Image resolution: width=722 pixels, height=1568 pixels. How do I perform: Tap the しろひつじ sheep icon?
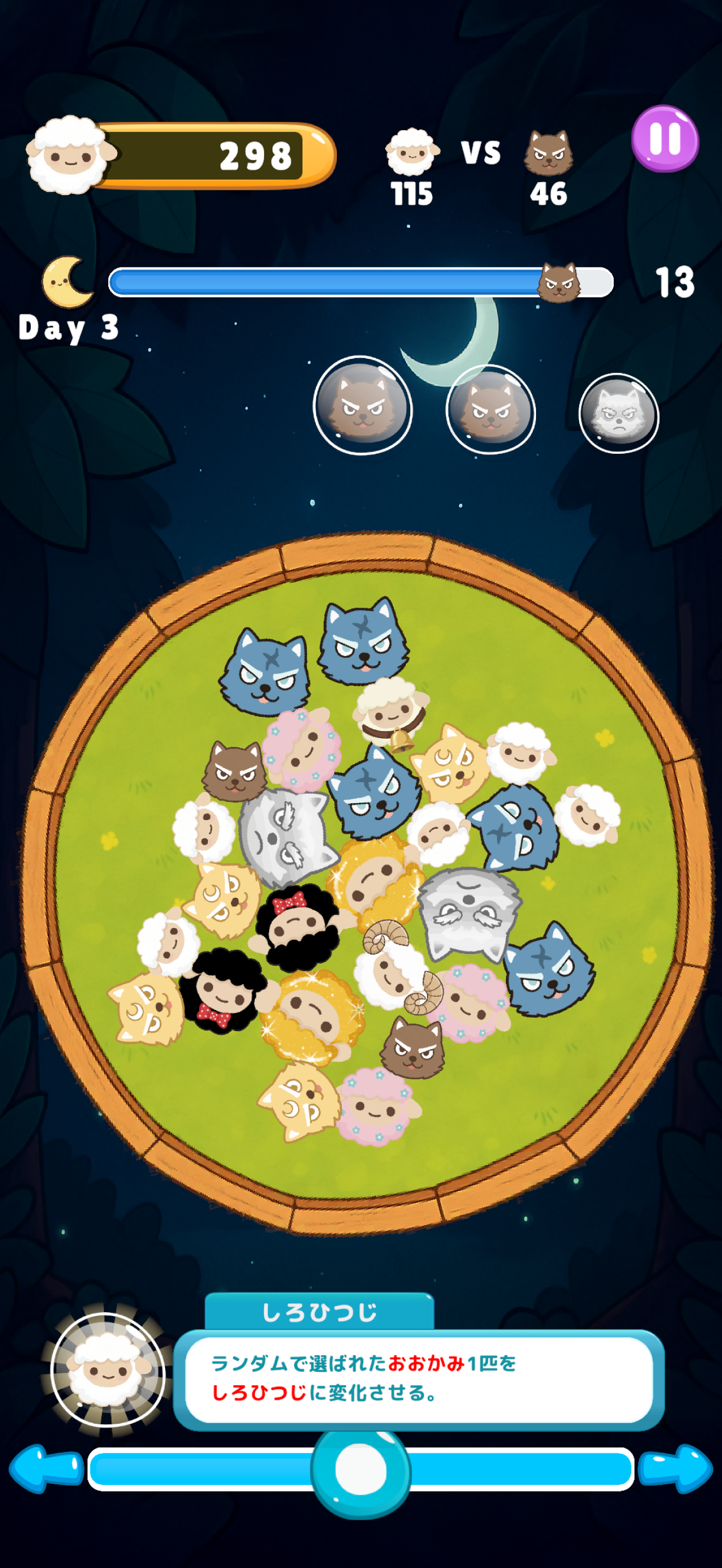(x=108, y=1370)
